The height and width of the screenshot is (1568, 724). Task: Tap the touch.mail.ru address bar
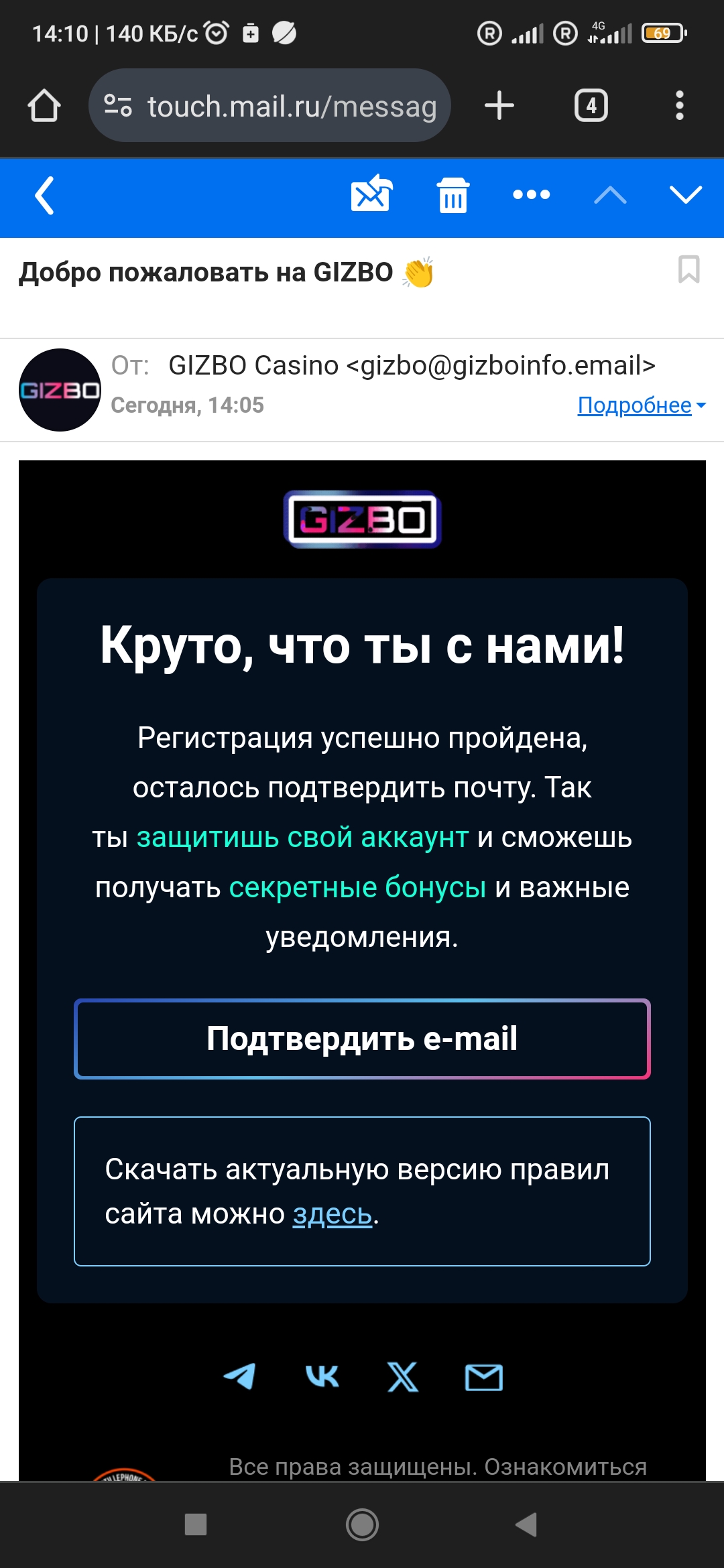[269, 105]
